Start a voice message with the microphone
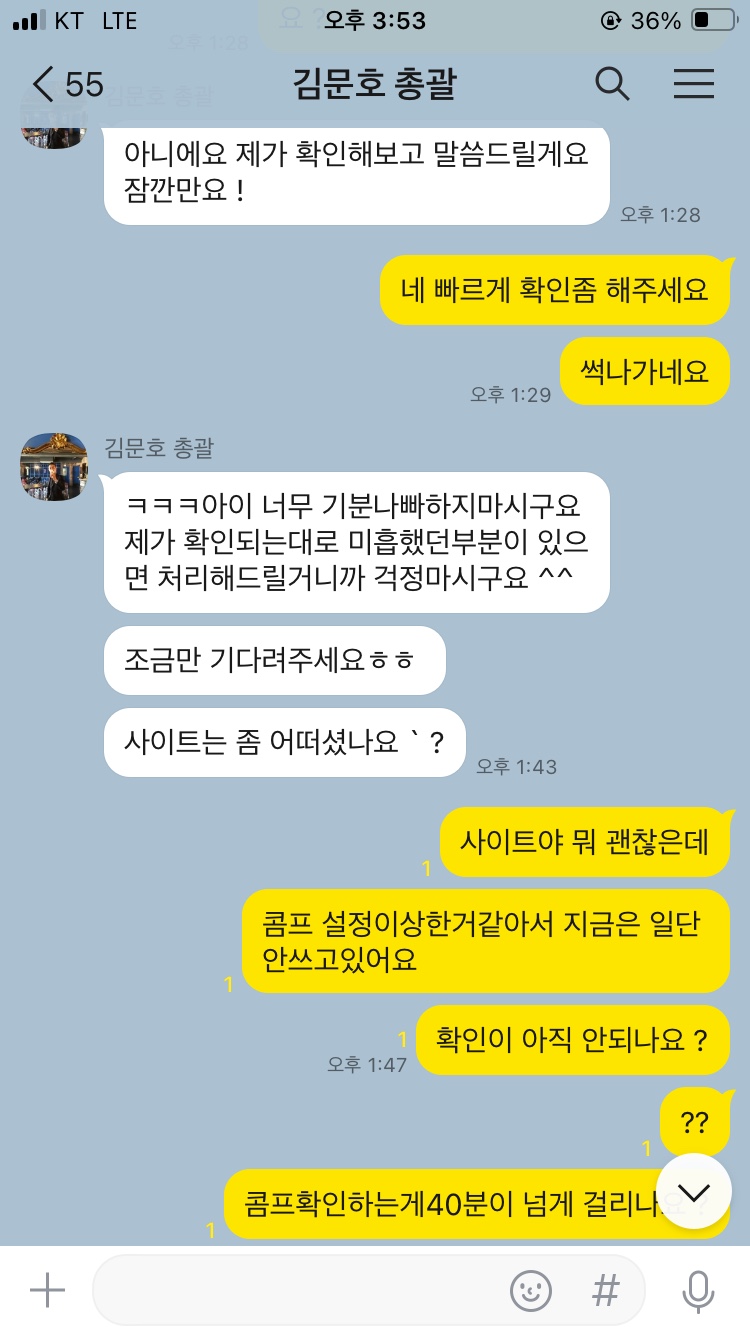Viewport: 750px width, 1334px height. point(697,1291)
